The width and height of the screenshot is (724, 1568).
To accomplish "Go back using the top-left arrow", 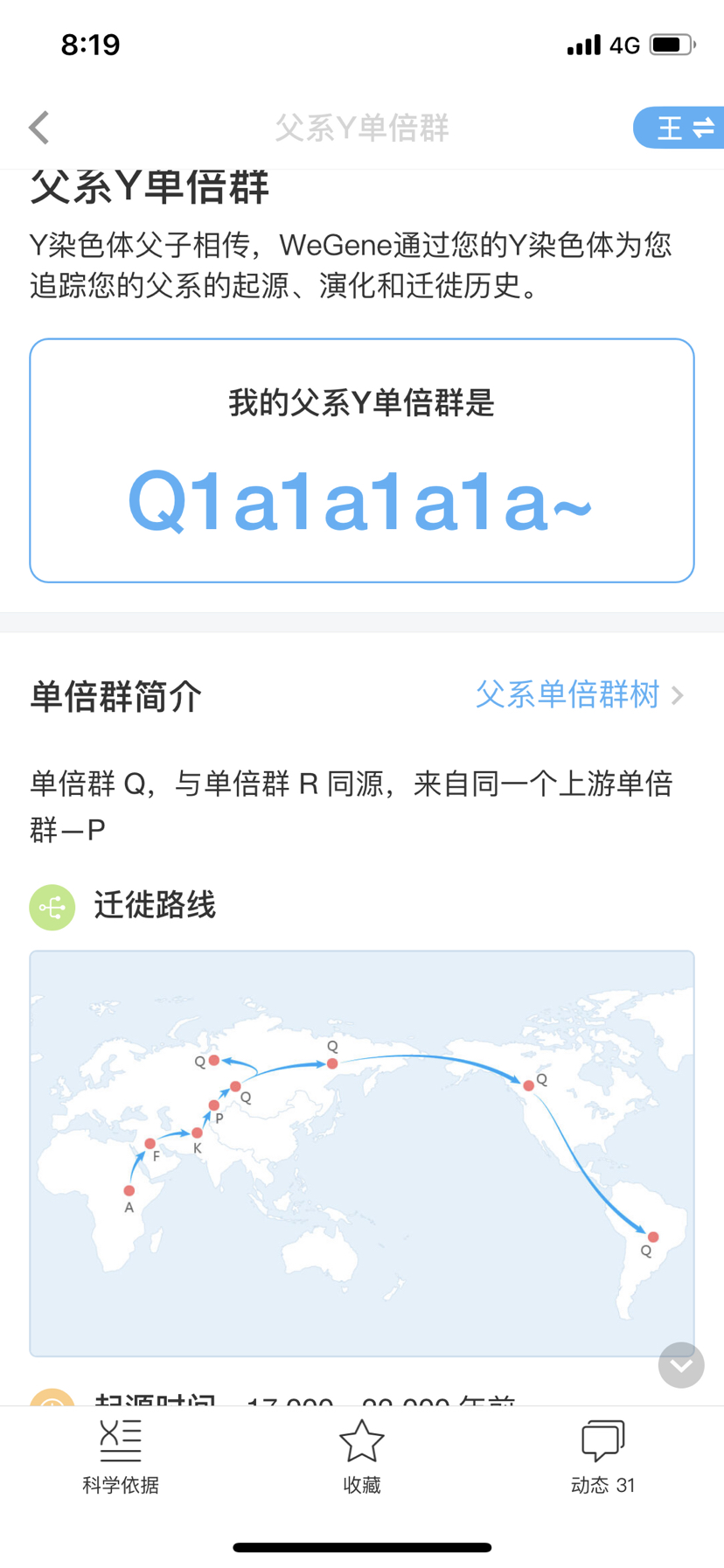I will (x=39, y=128).
